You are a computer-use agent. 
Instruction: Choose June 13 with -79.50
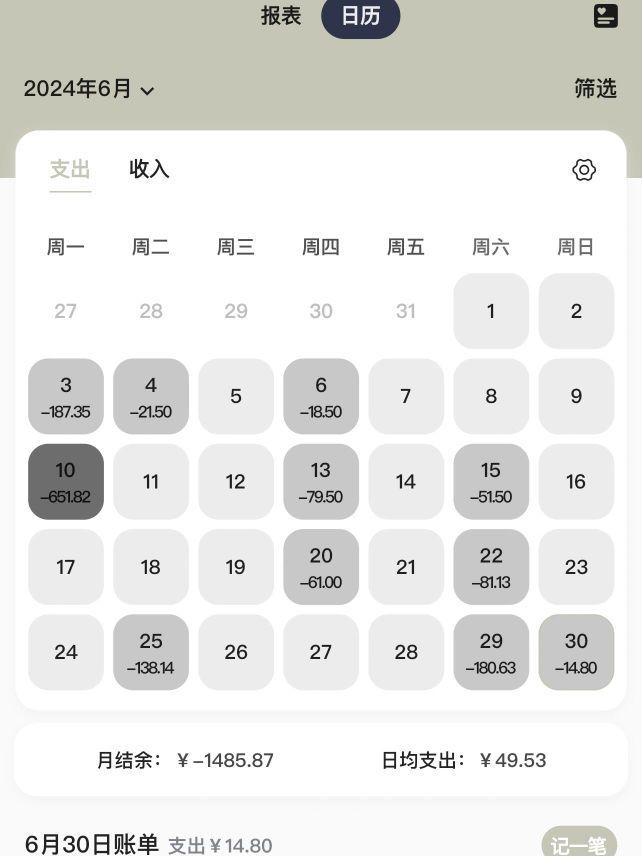321,481
